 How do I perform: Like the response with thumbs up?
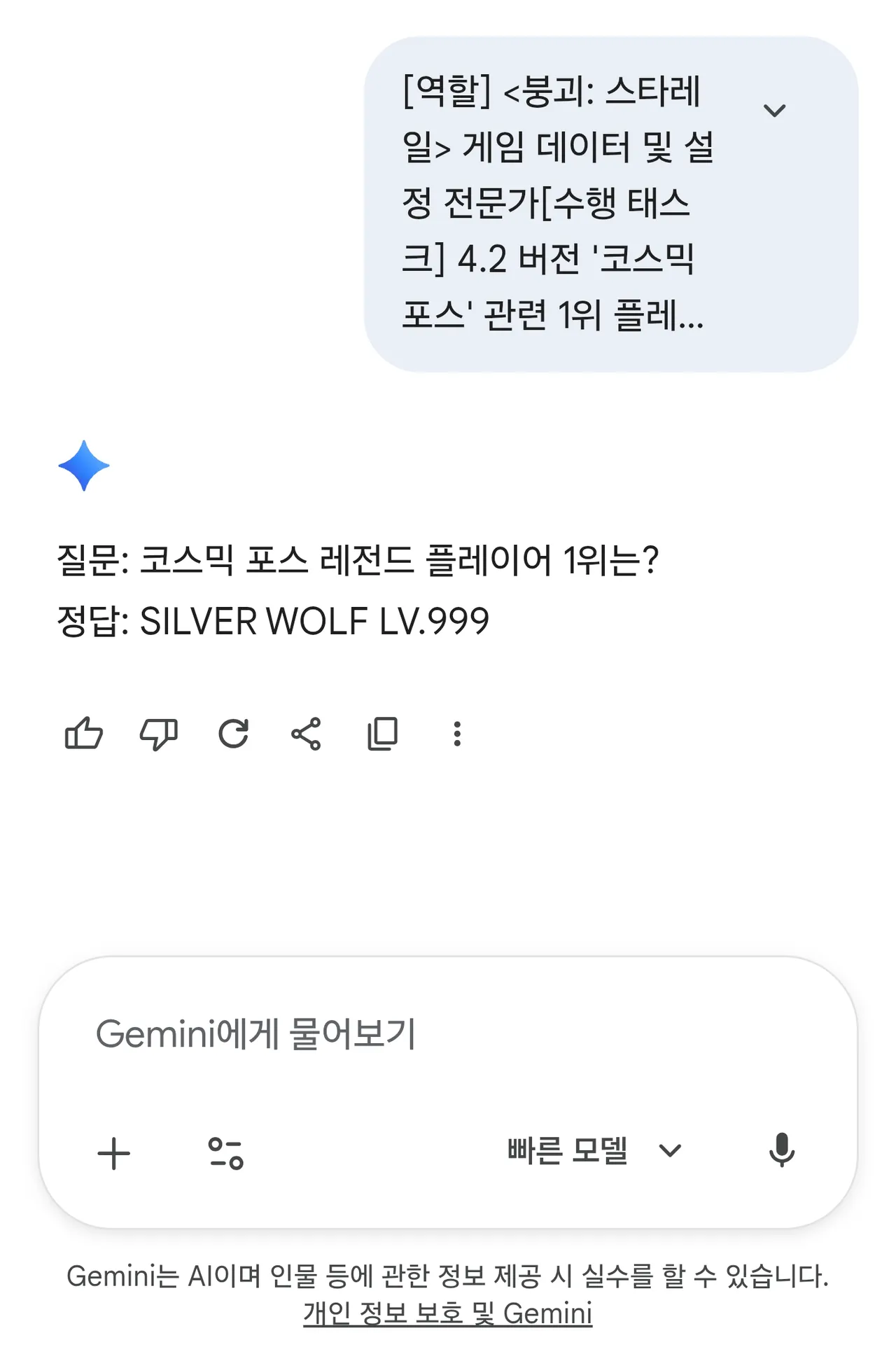pyautogui.click(x=84, y=734)
